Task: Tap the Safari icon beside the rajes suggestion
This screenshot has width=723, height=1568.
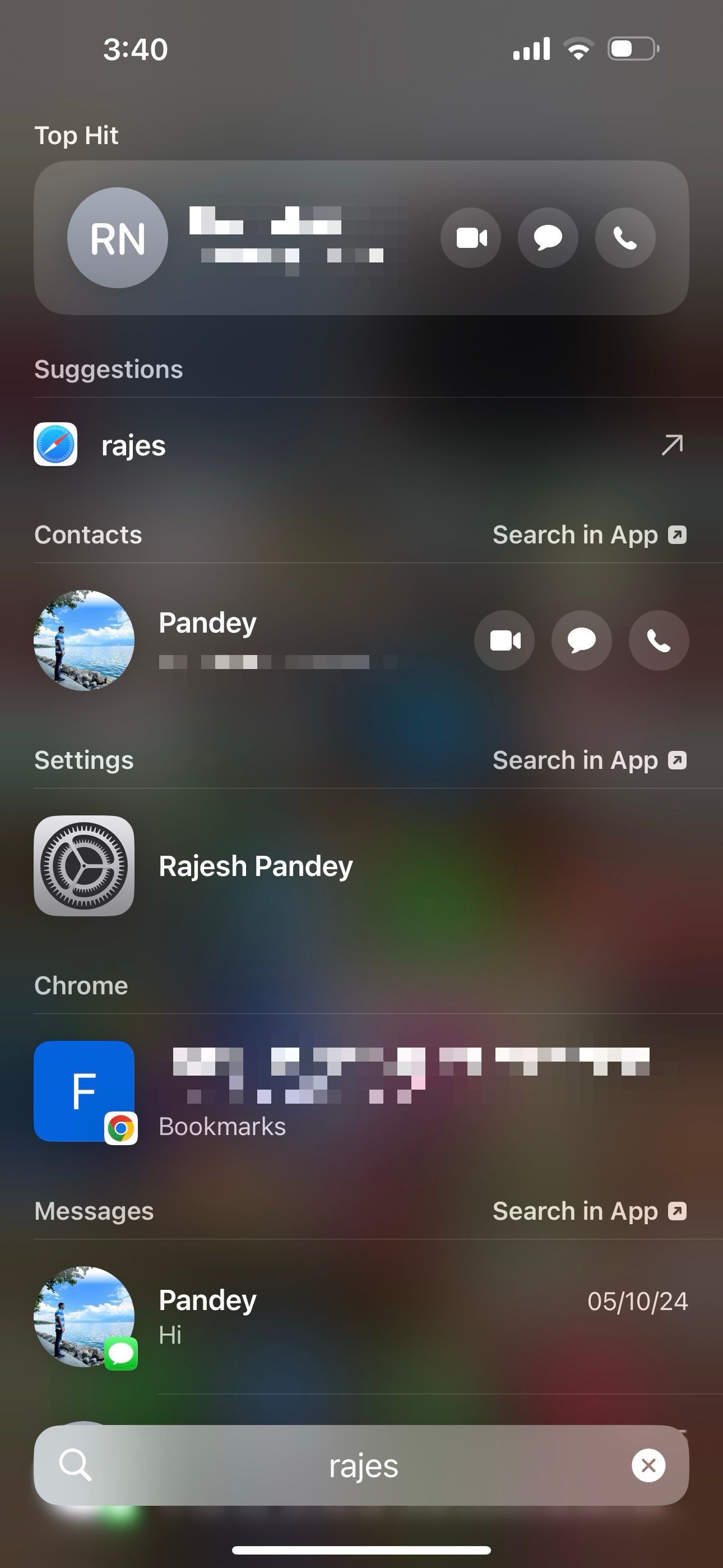Action: click(x=55, y=445)
